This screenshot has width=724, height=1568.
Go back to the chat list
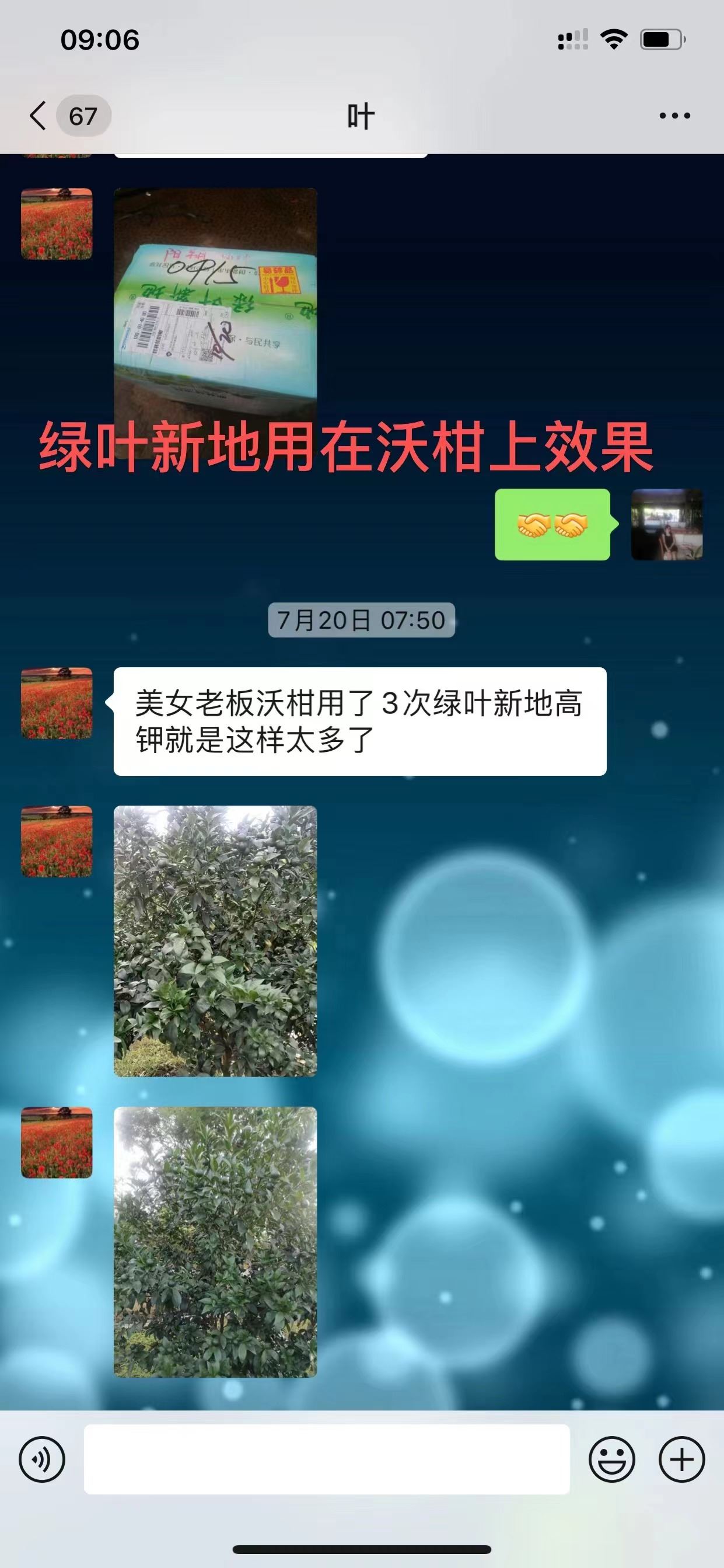coord(39,116)
